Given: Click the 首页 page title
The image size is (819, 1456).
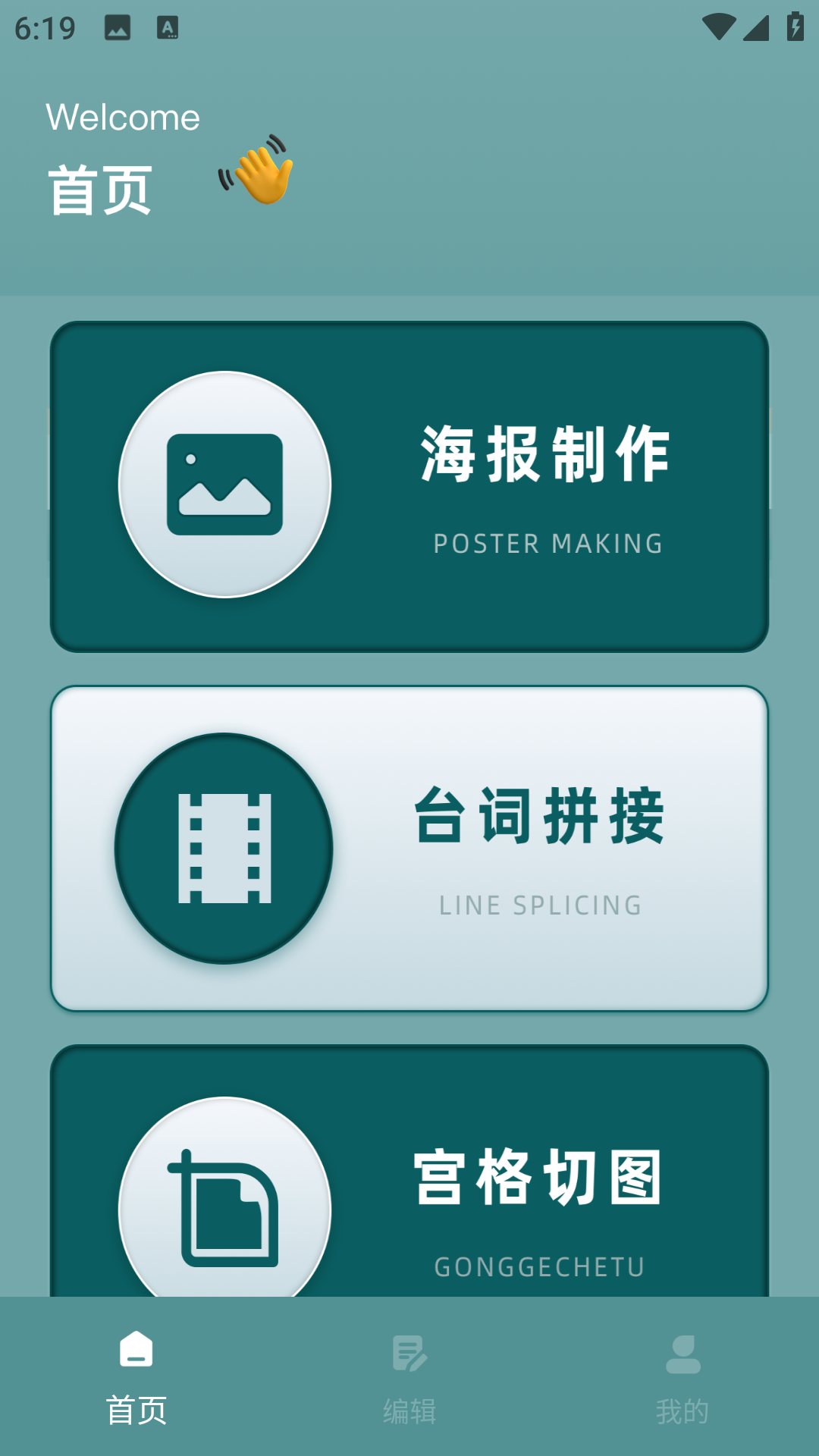Looking at the screenshot, I should click(99, 187).
